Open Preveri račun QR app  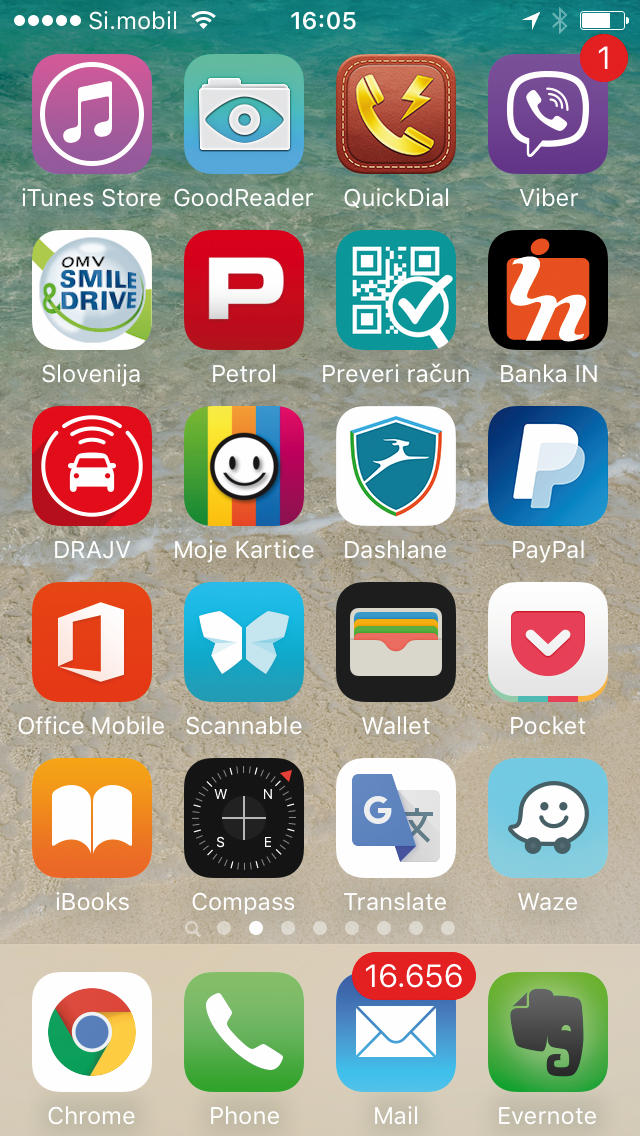click(396, 290)
